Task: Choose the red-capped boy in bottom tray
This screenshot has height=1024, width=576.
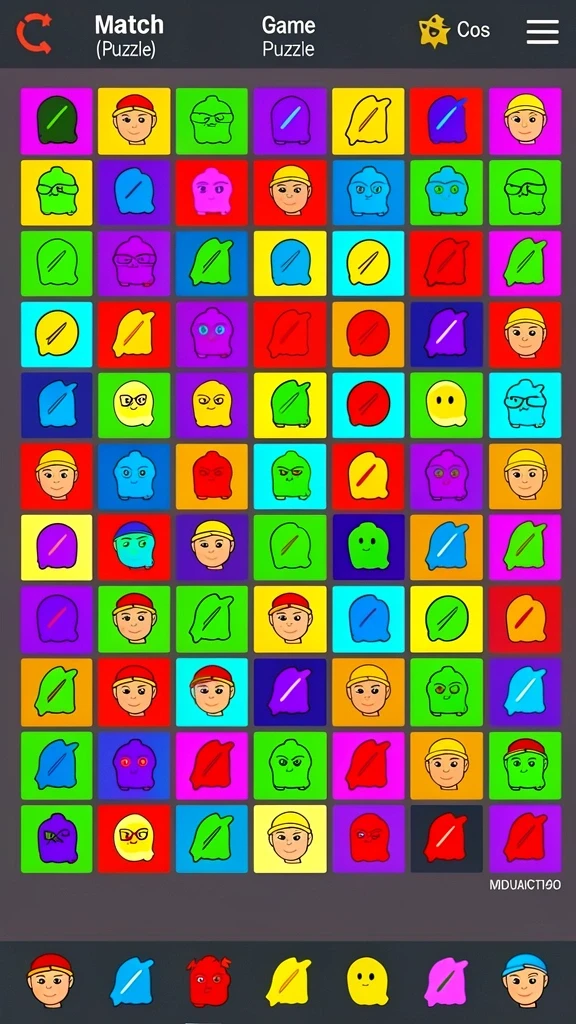Action: 50,980
